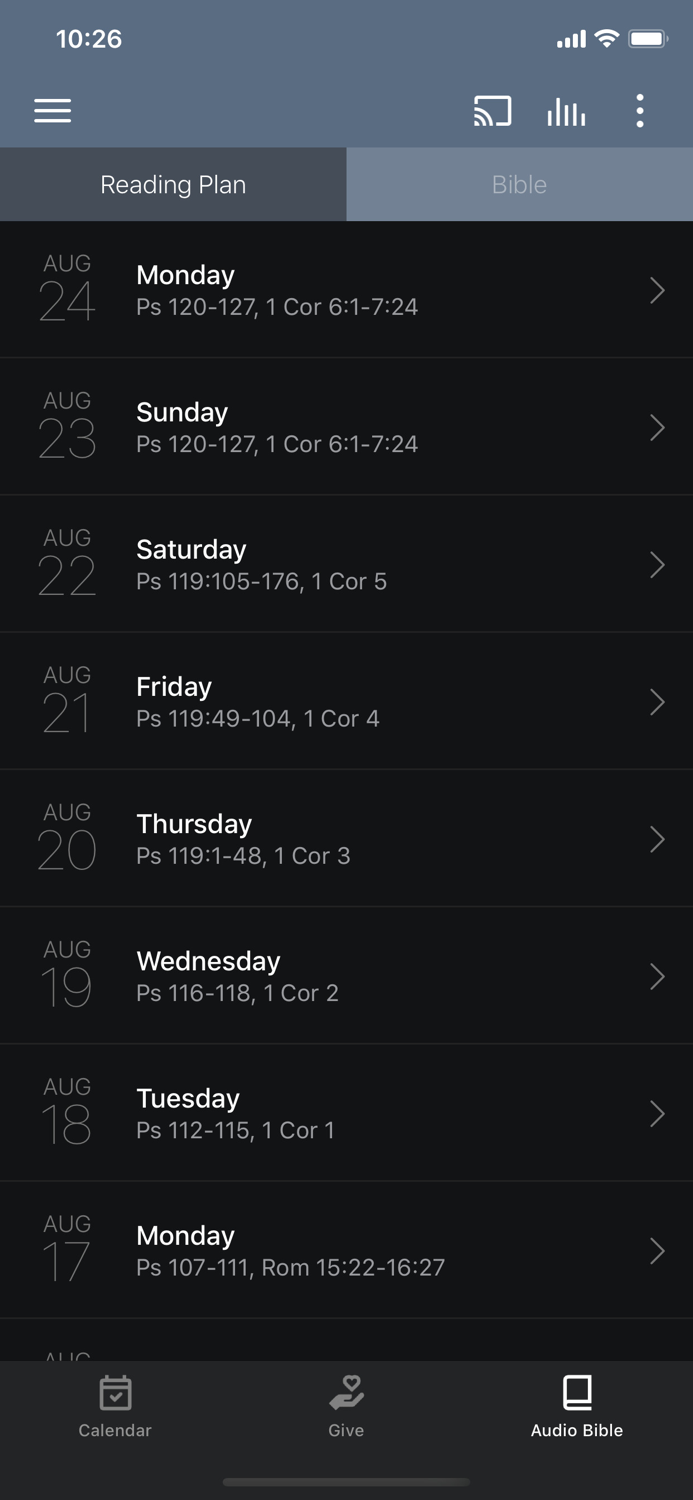Open Wednesday Aug 19 reading
The width and height of the screenshot is (693, 1500).
[346, 976]
